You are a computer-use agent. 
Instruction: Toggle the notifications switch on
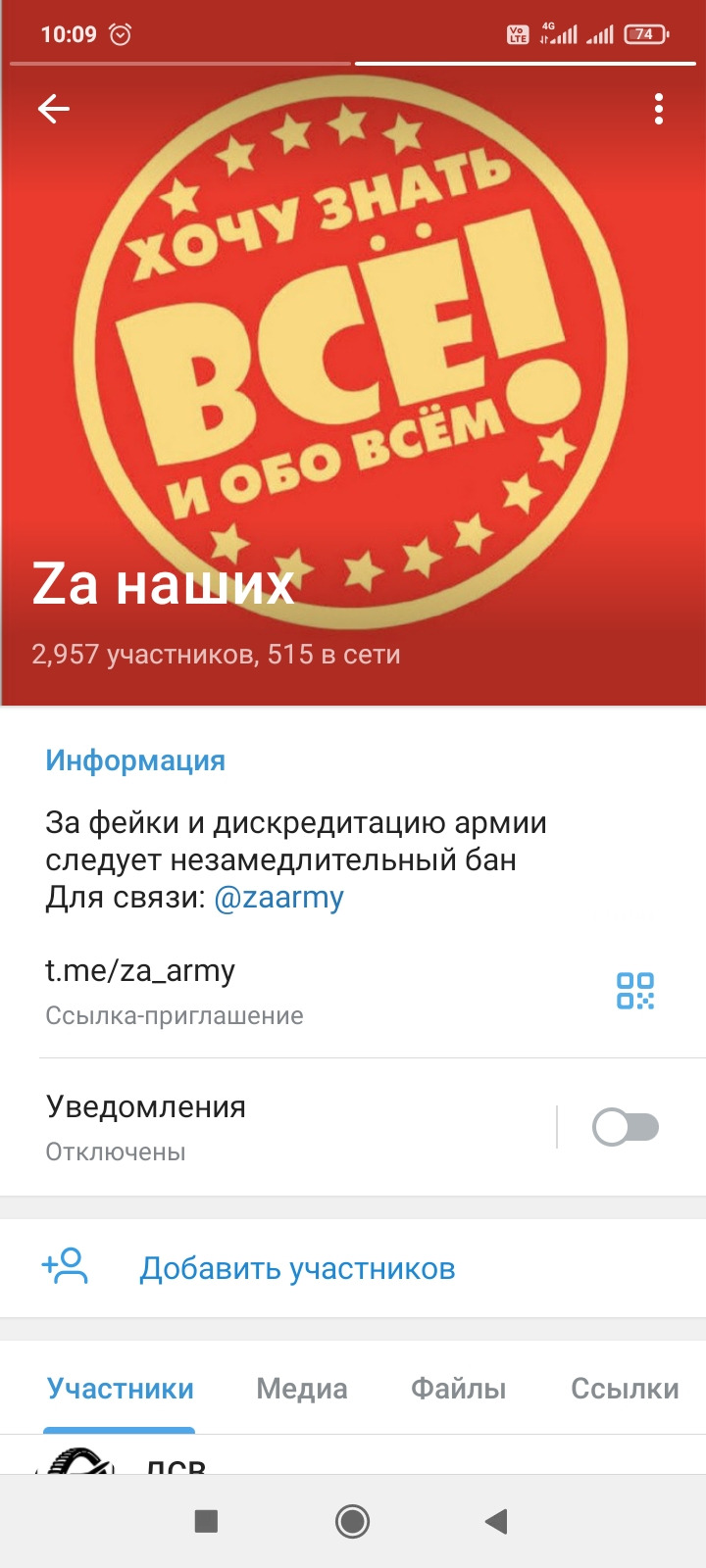(x=626, y=1127)
